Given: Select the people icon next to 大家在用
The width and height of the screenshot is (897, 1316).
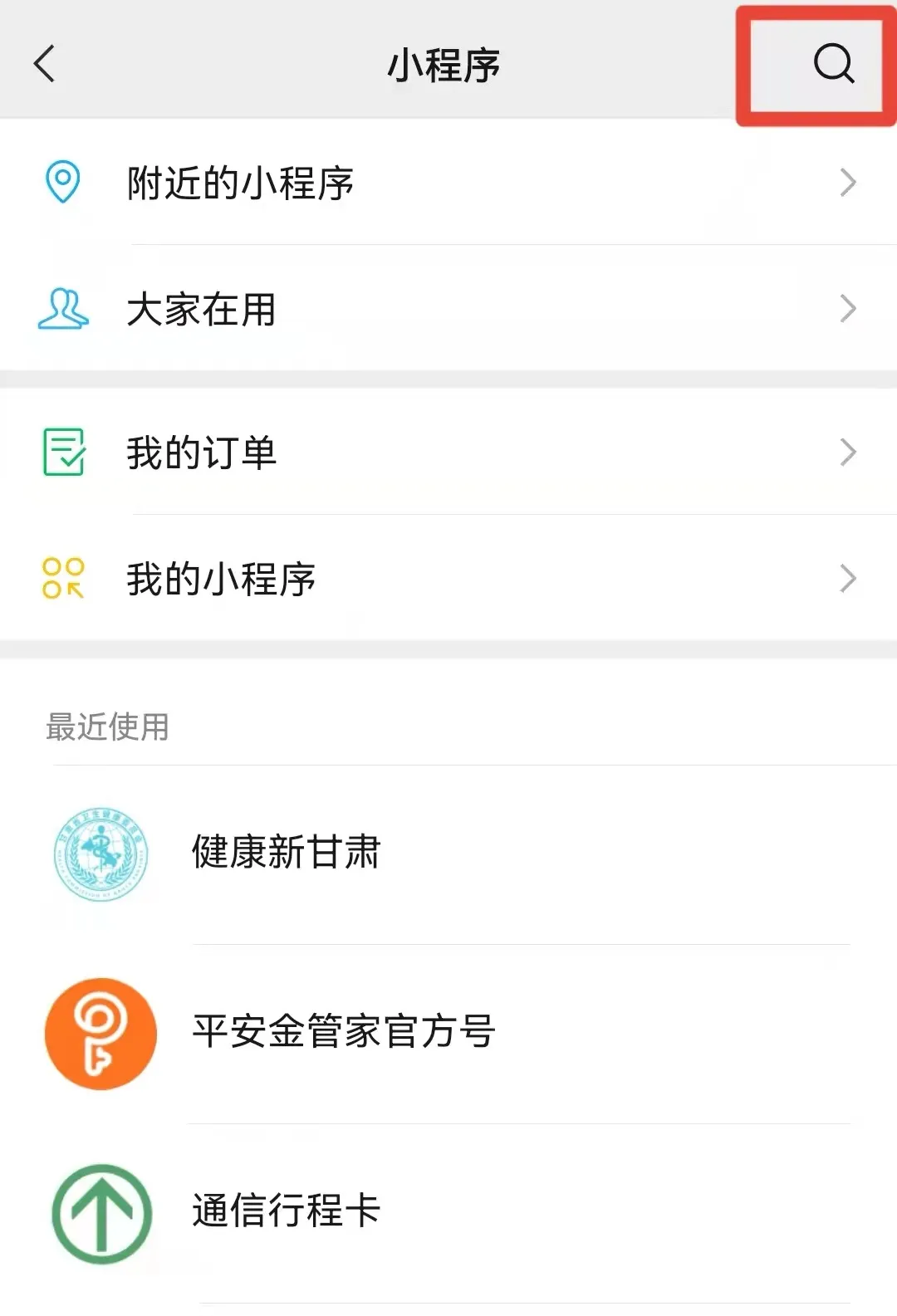Looking at the screenshot, I should coord(61,308).
